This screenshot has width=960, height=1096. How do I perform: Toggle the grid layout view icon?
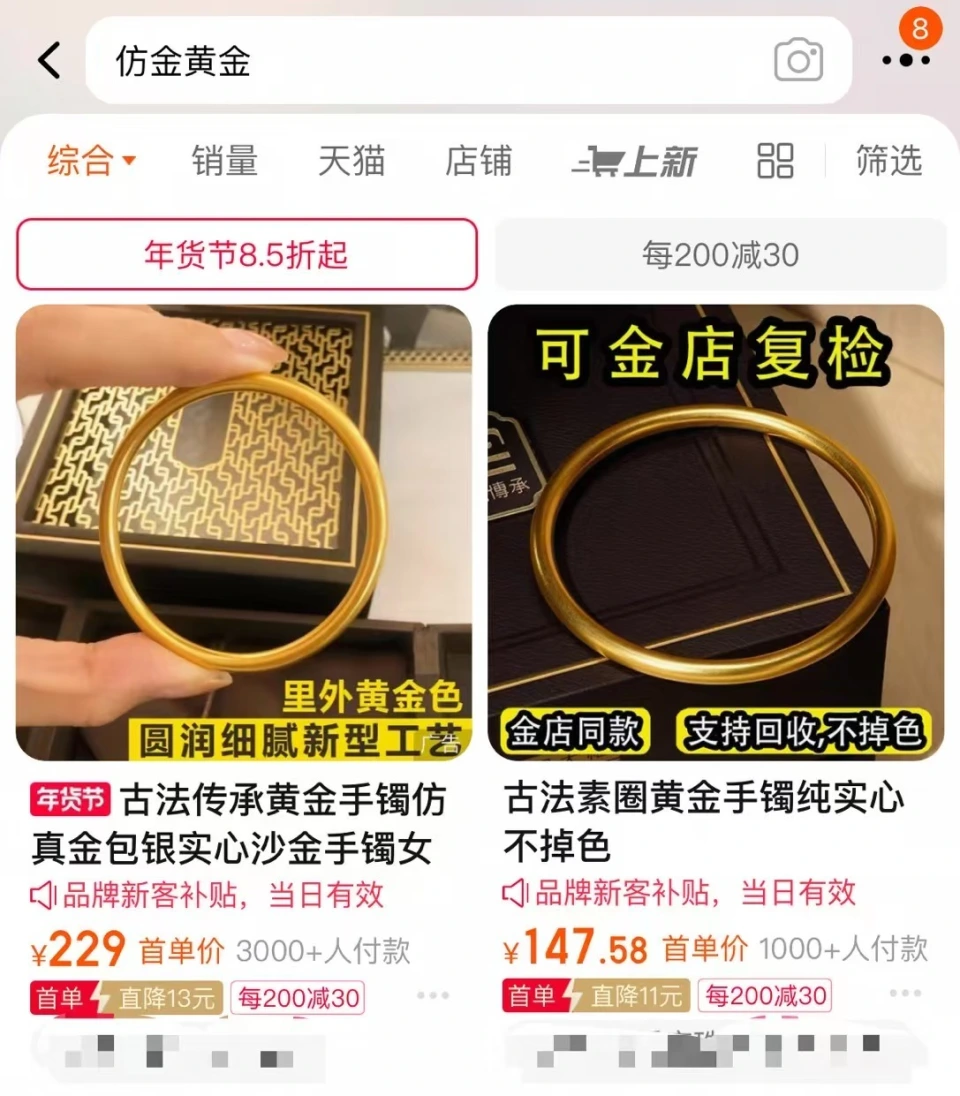tap(775, 161)
